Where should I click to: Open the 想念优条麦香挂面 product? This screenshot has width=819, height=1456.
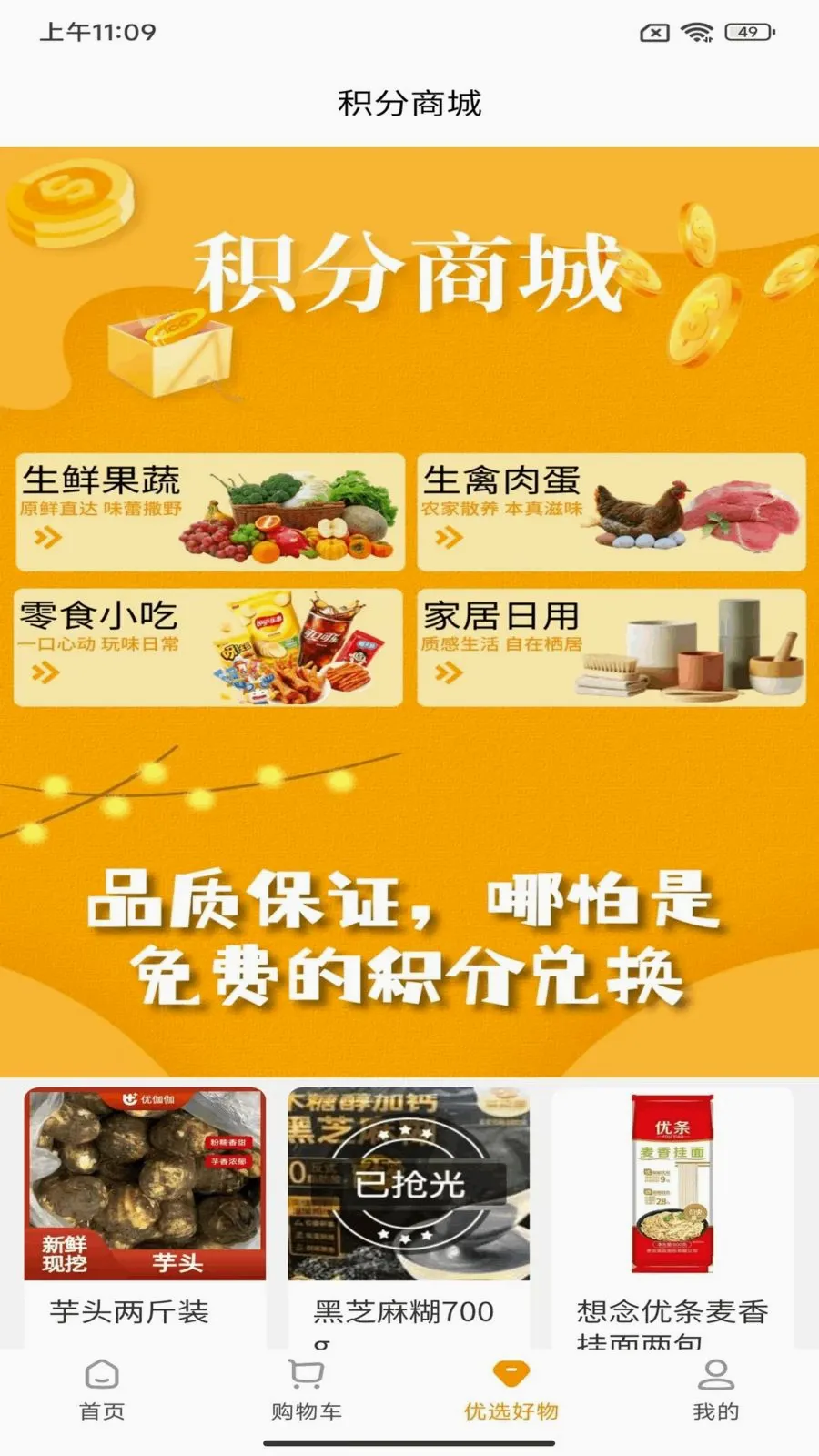click(x=672, y=1217)
